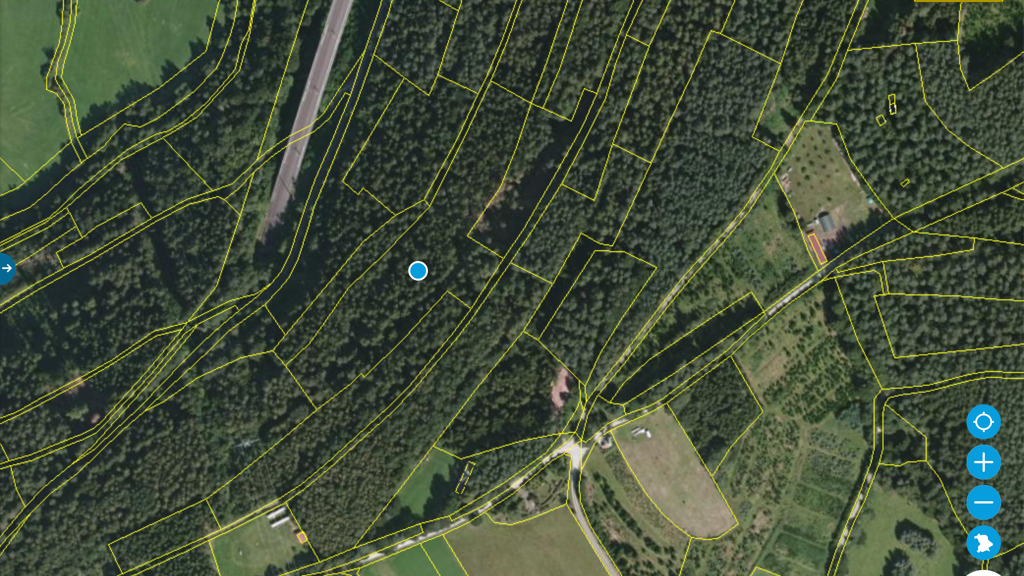Tap the blue location marker dot
The image size is (1024, 576).
418,270
